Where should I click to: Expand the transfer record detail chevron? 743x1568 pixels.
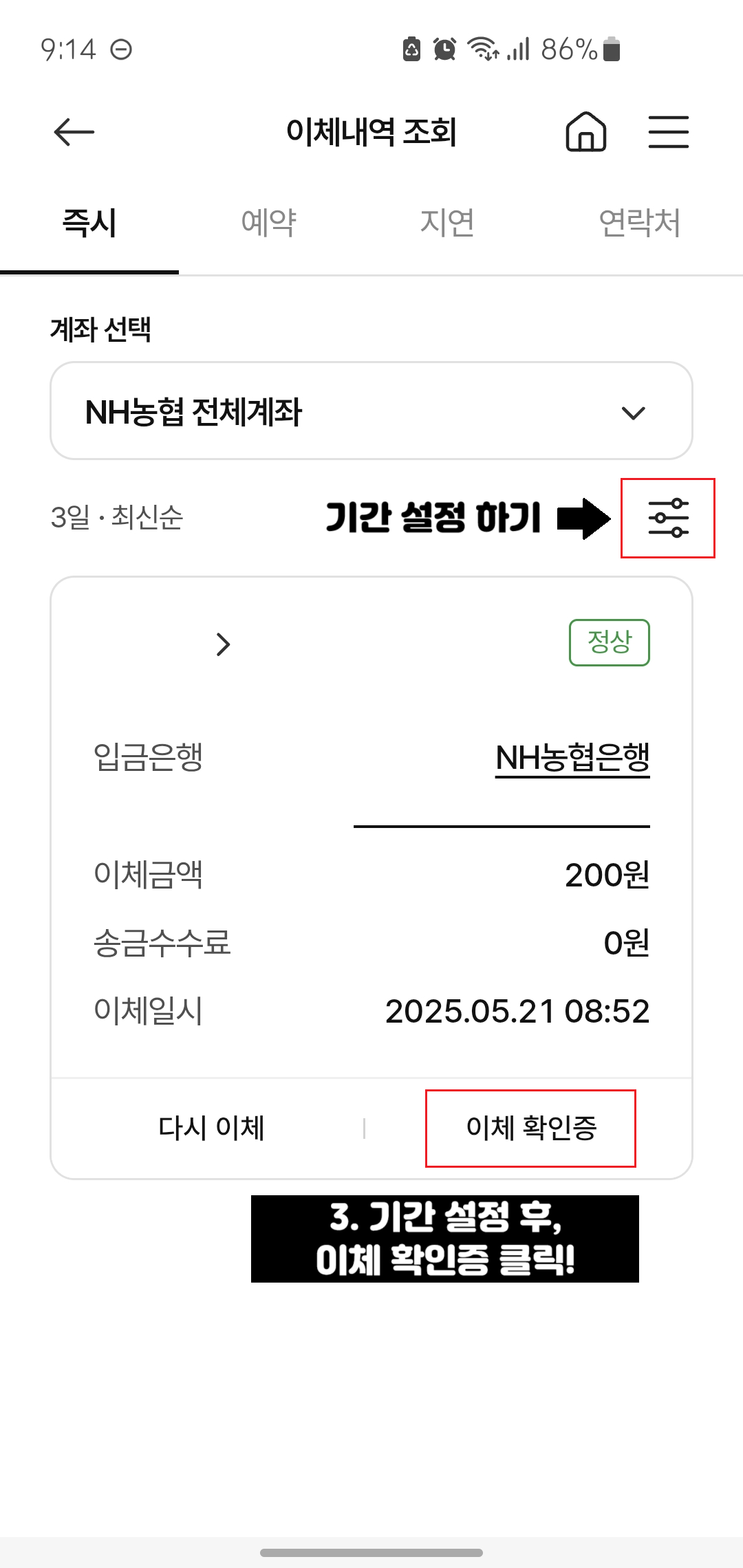223,644
